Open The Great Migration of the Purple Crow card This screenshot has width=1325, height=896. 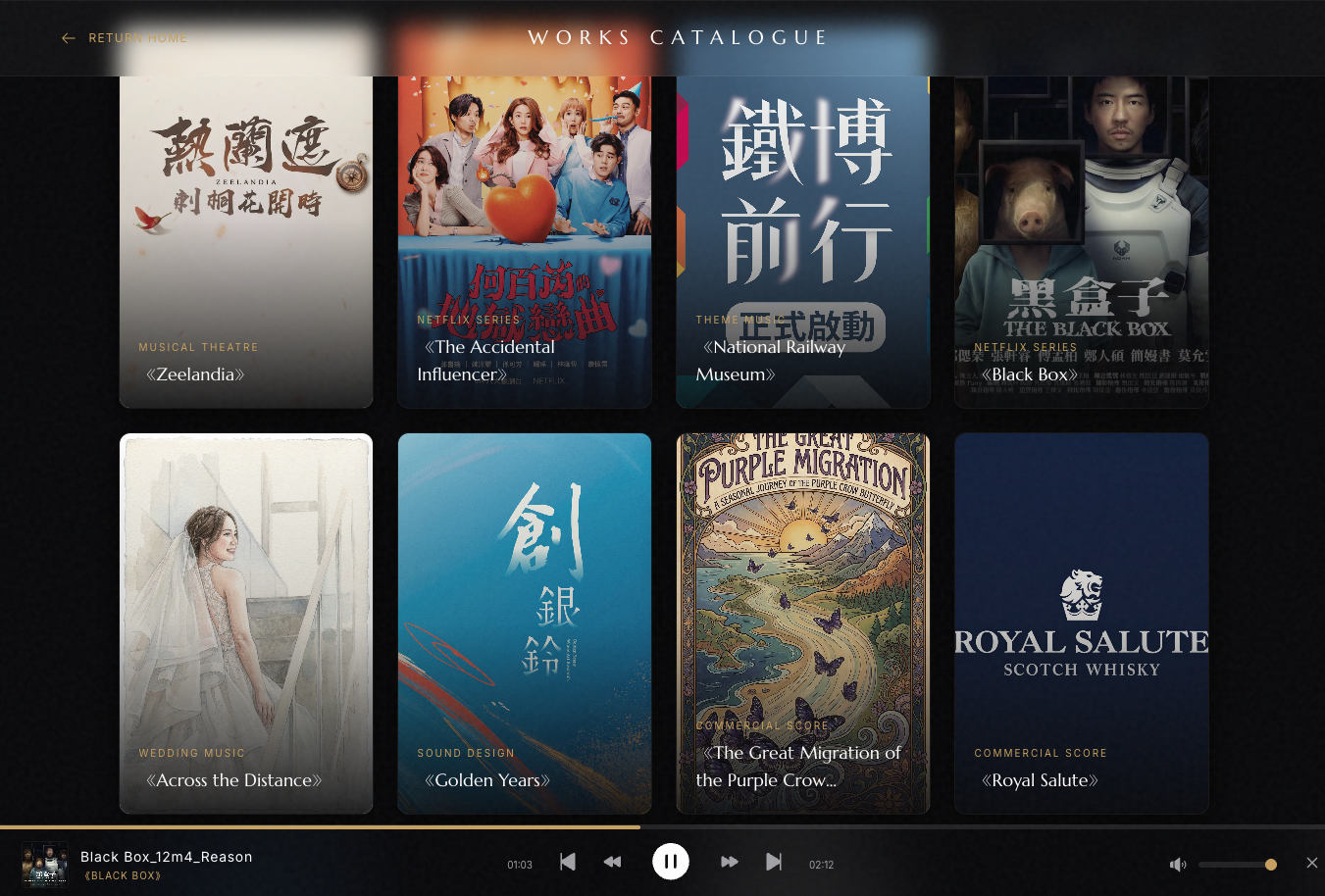point(802,622)
